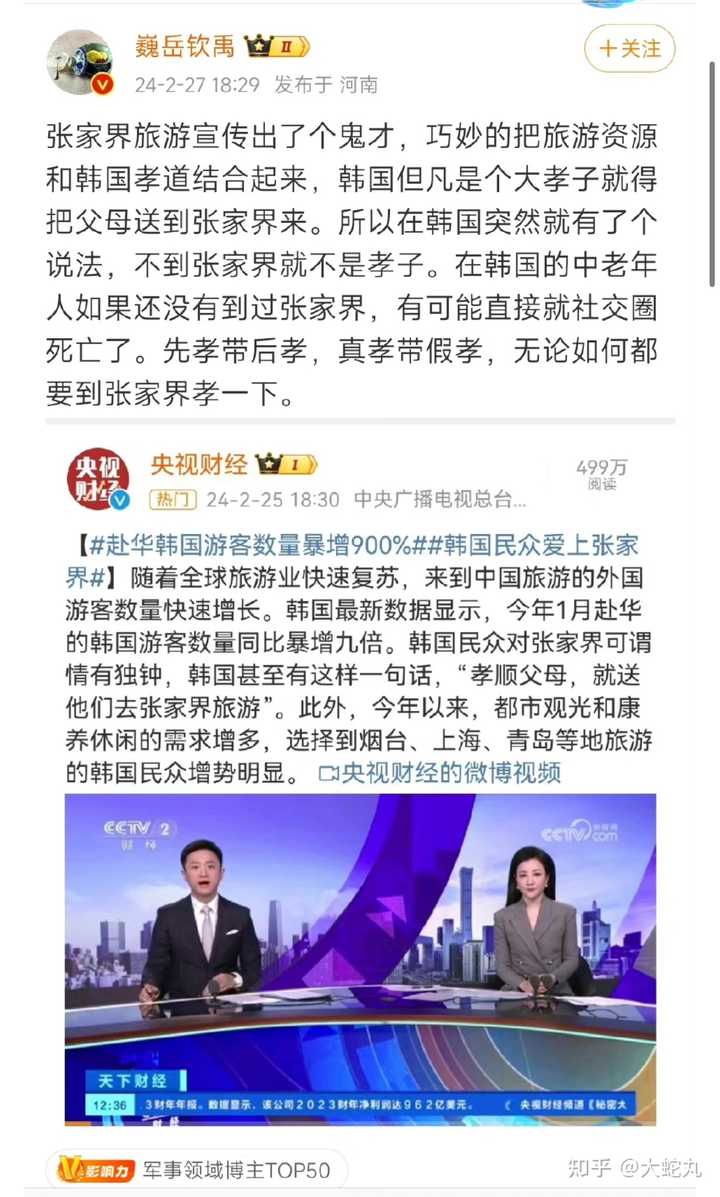Open hashtag #韩国民众爱上张家界#
The width and height of the screenshot is (720, 1197).
(530, 546)
